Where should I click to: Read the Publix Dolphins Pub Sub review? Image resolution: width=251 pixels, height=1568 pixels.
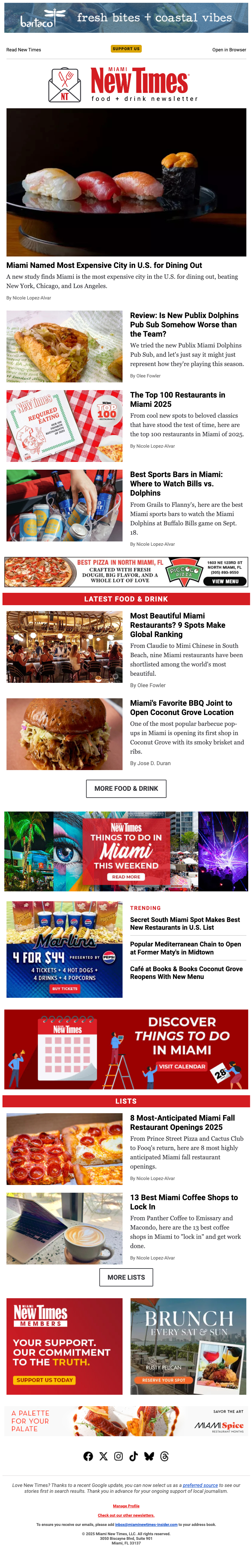tap(184, 325)
